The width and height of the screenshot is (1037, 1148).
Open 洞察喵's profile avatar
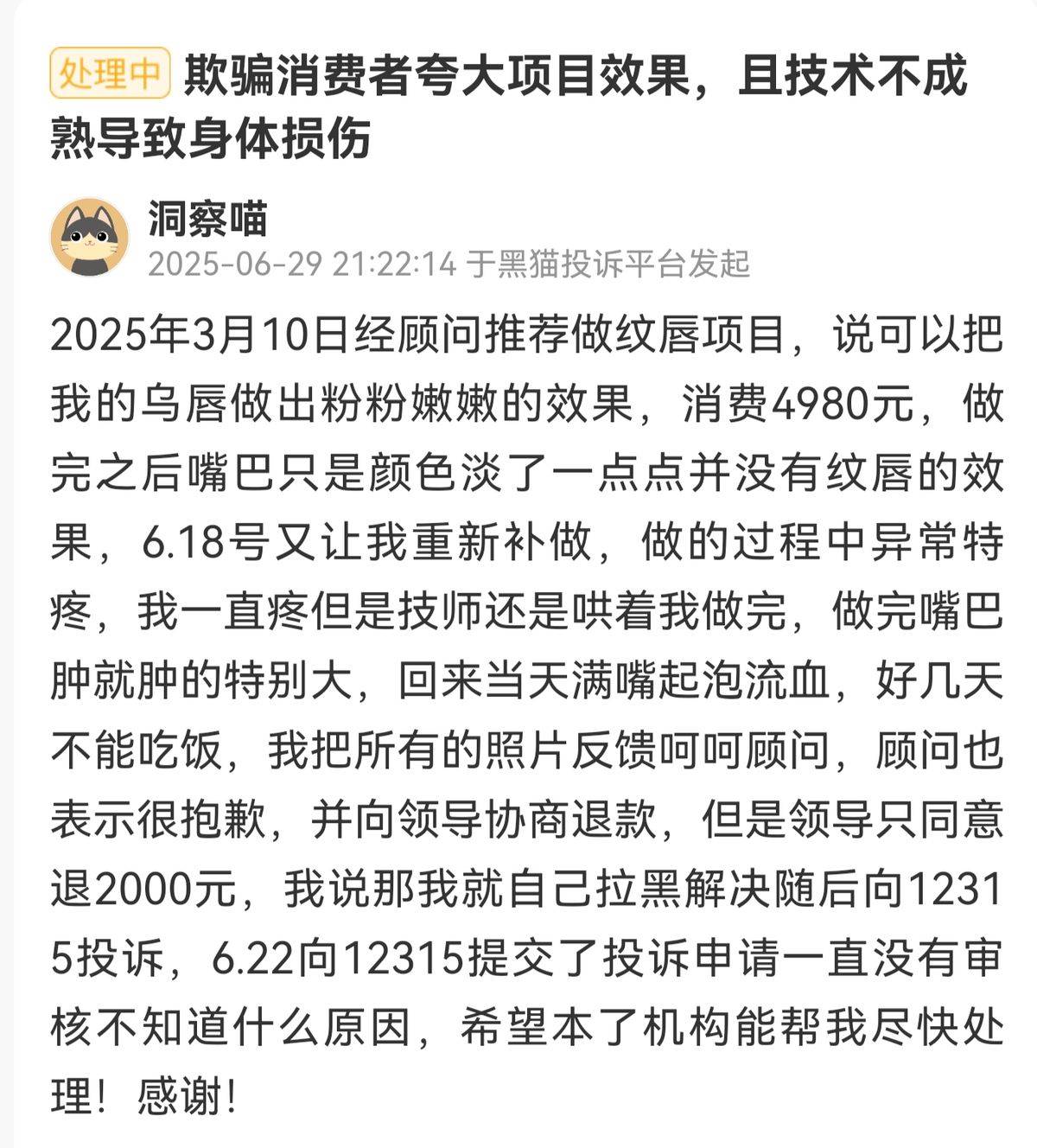tap(90, 237)
